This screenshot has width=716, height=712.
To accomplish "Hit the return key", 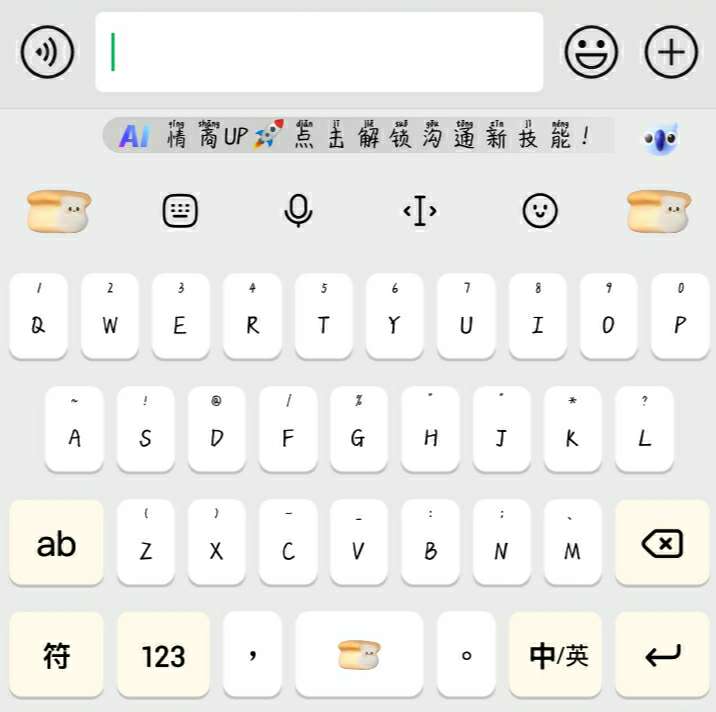I will [x=661, y=656].
